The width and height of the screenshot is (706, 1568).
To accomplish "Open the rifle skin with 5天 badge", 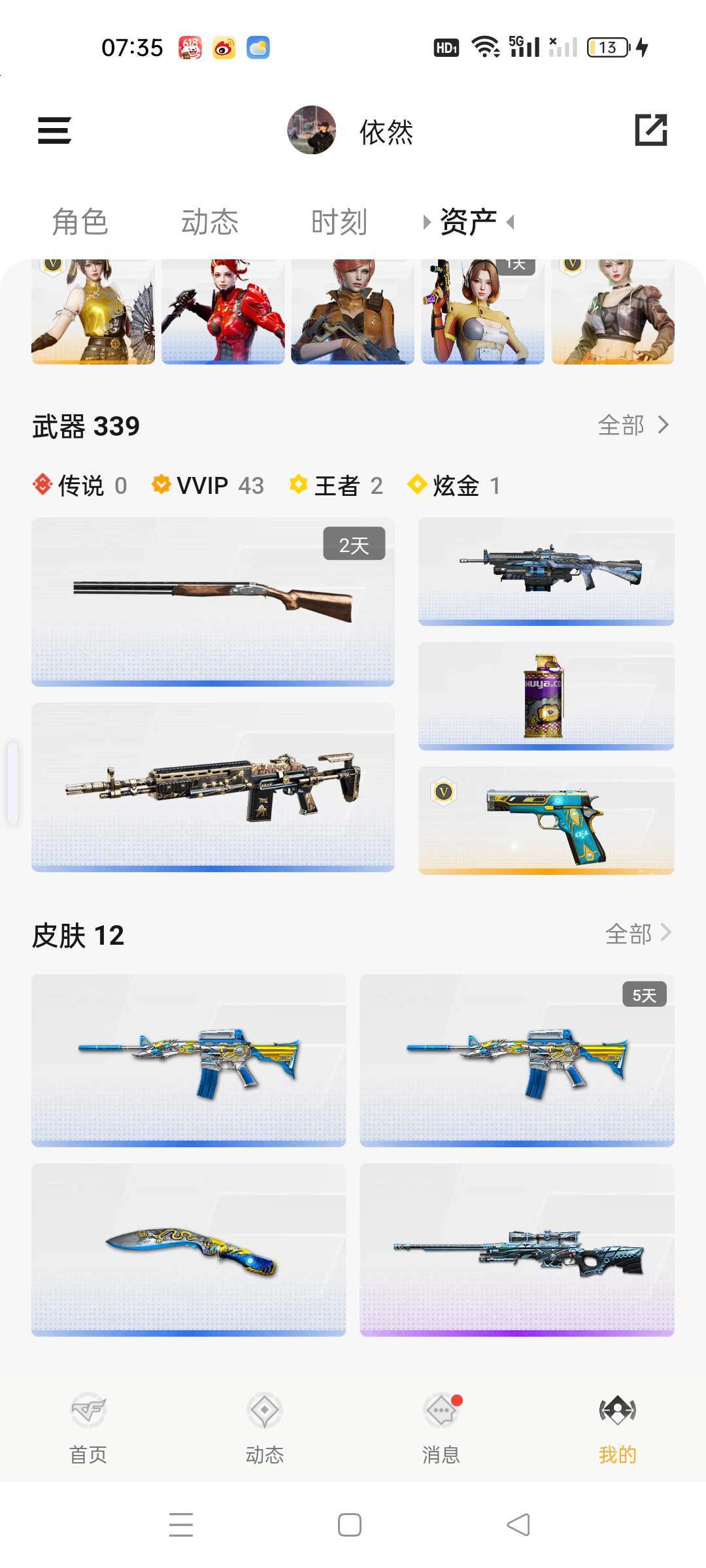I will [x=516, y=1060].
